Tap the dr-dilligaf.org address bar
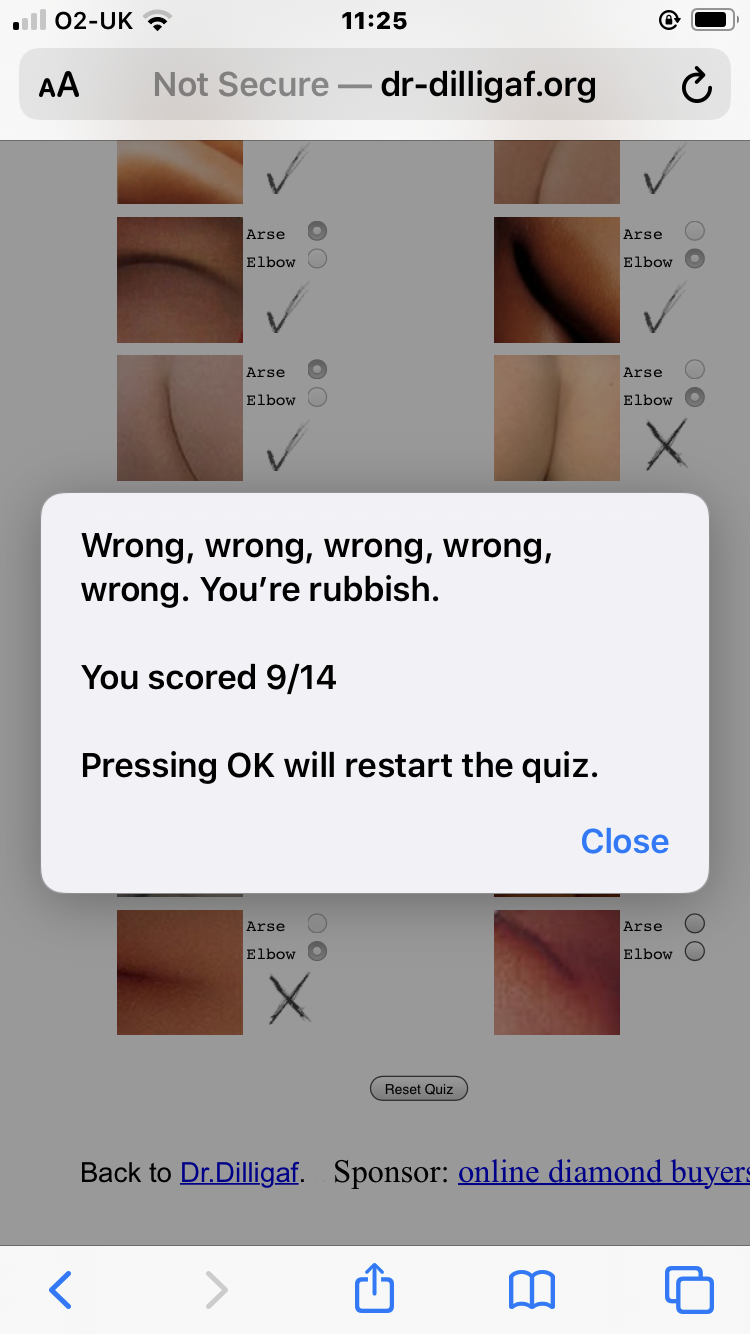Image resolution: width=750 pixels, height=1334 pixels. pos(375,86)
